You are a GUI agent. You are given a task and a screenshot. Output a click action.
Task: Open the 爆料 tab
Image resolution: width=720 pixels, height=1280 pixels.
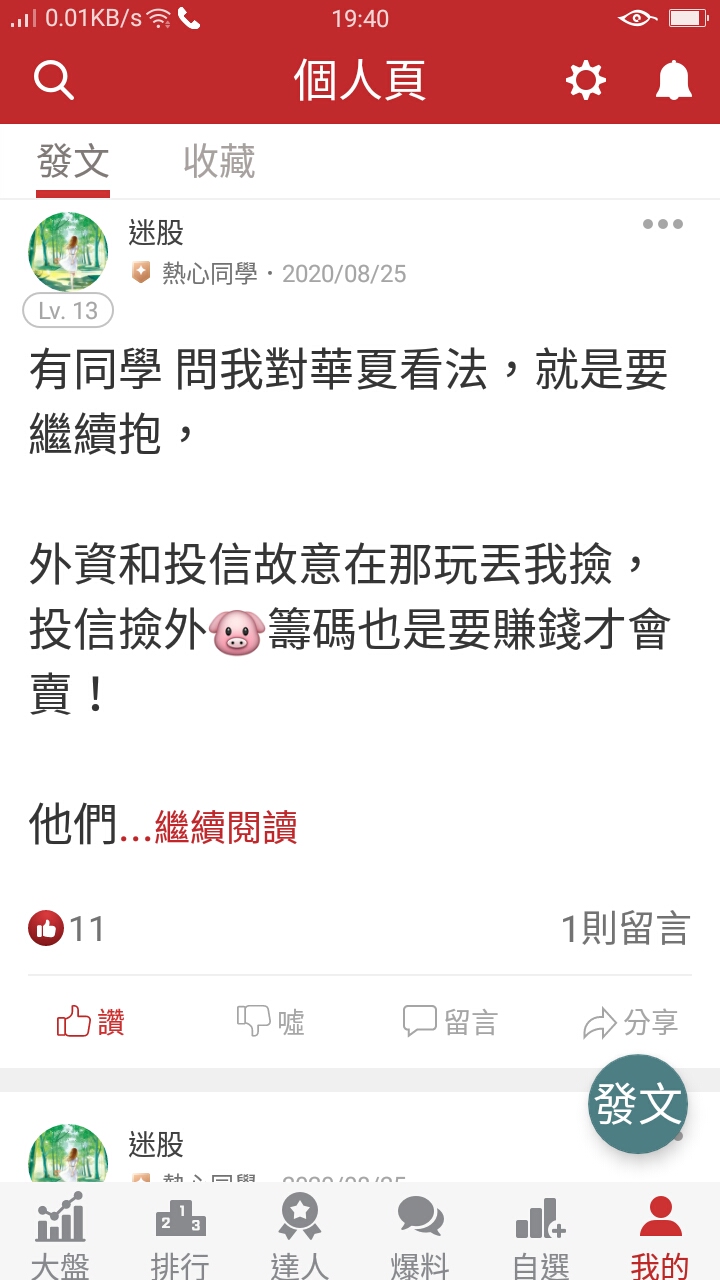[x=420, y=1234]
